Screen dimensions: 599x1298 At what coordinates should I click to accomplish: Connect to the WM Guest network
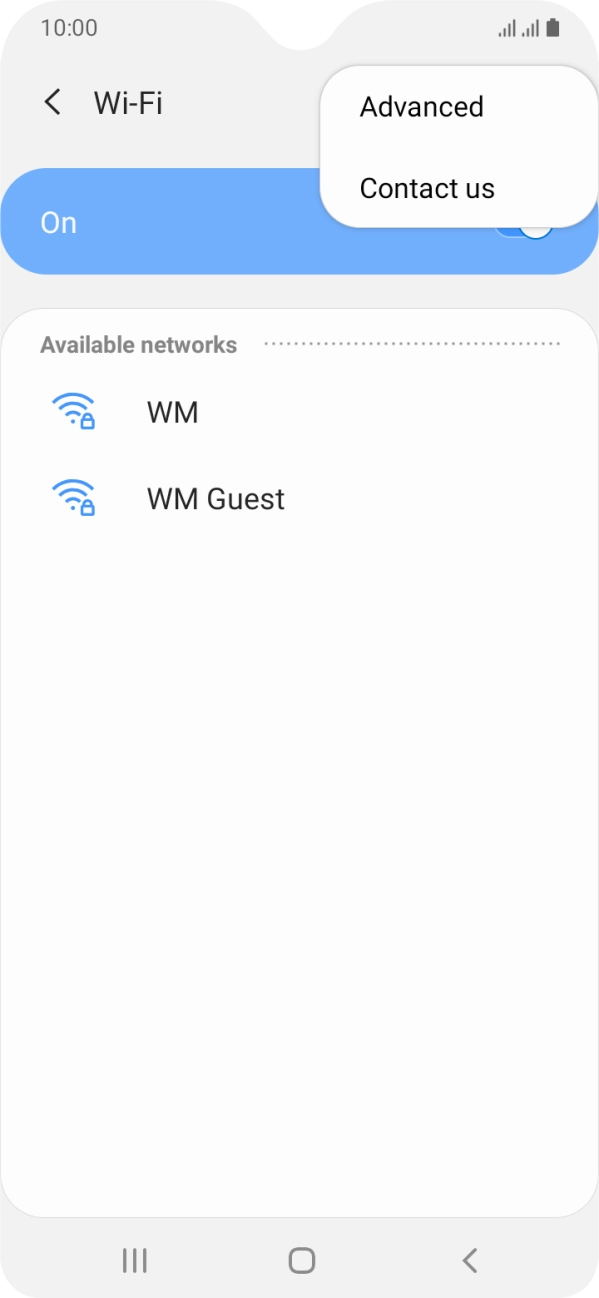coord(299,498)
